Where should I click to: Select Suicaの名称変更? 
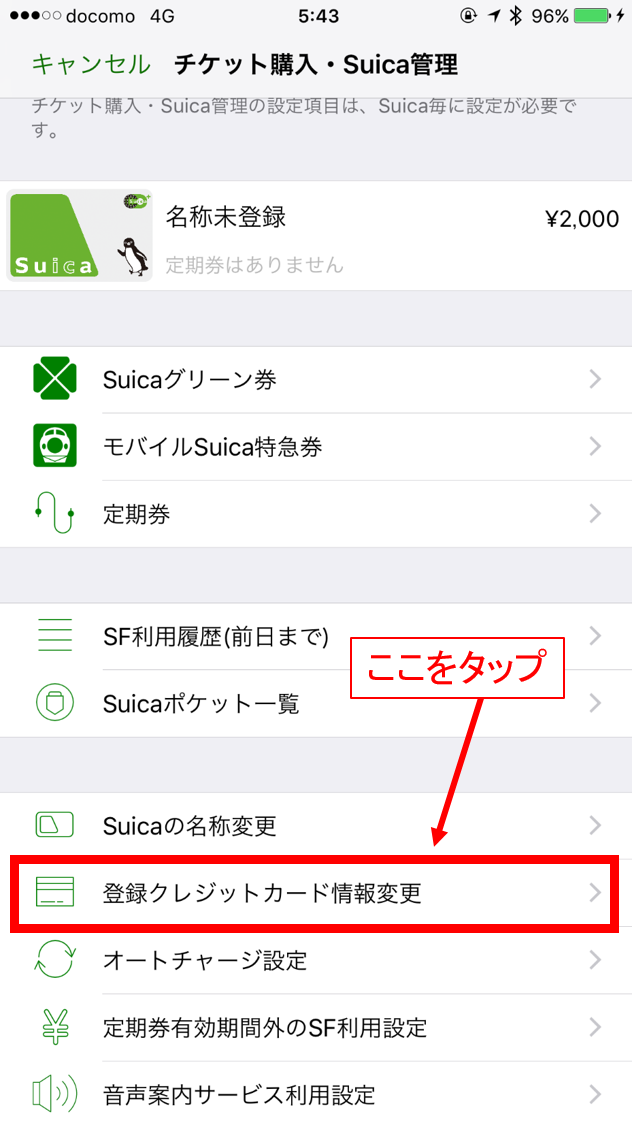pyautogui.click(x=316, y=825)
